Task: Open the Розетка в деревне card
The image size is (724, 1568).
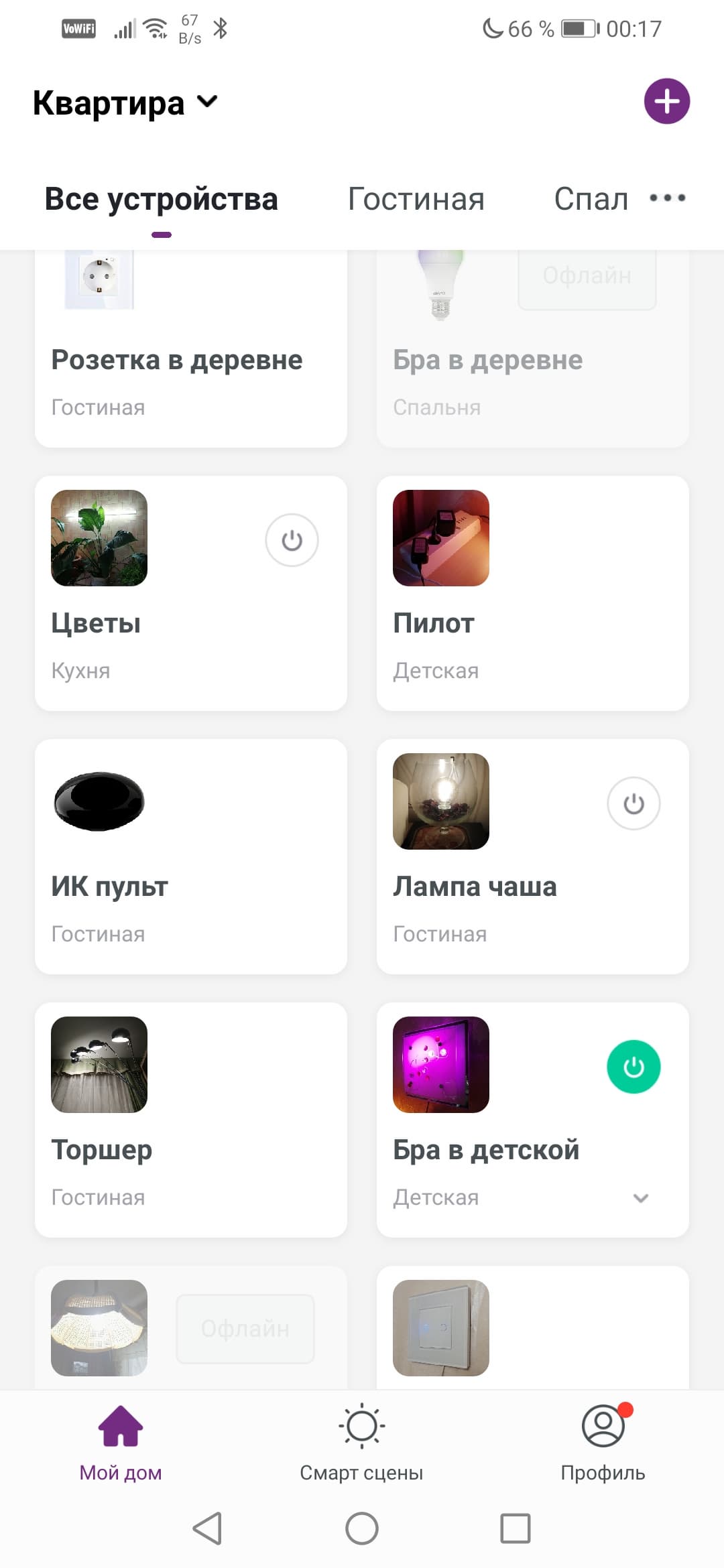Action: click(190, 362)
